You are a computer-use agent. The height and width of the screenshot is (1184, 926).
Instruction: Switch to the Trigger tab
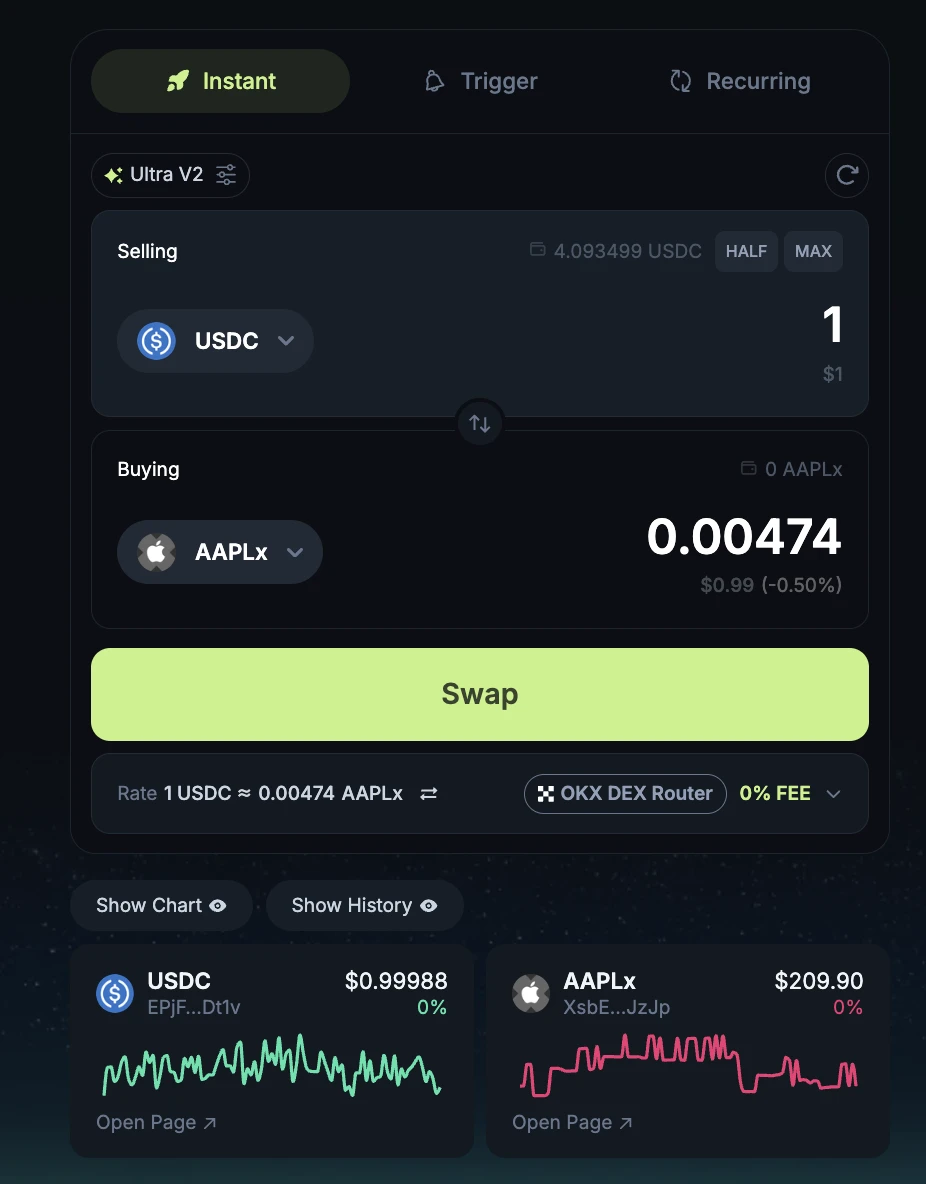click(x=481, y=81)
